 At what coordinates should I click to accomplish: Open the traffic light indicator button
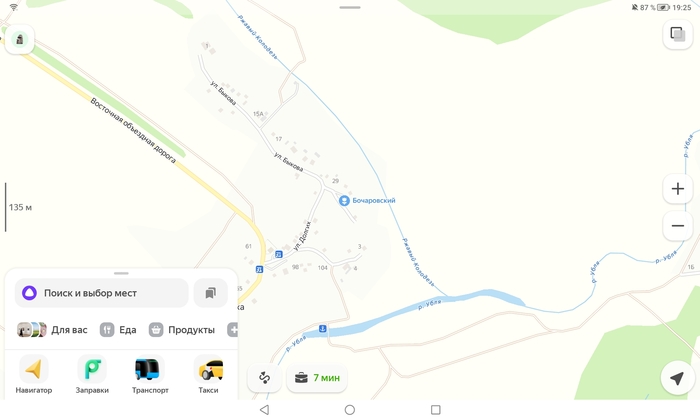20,40
